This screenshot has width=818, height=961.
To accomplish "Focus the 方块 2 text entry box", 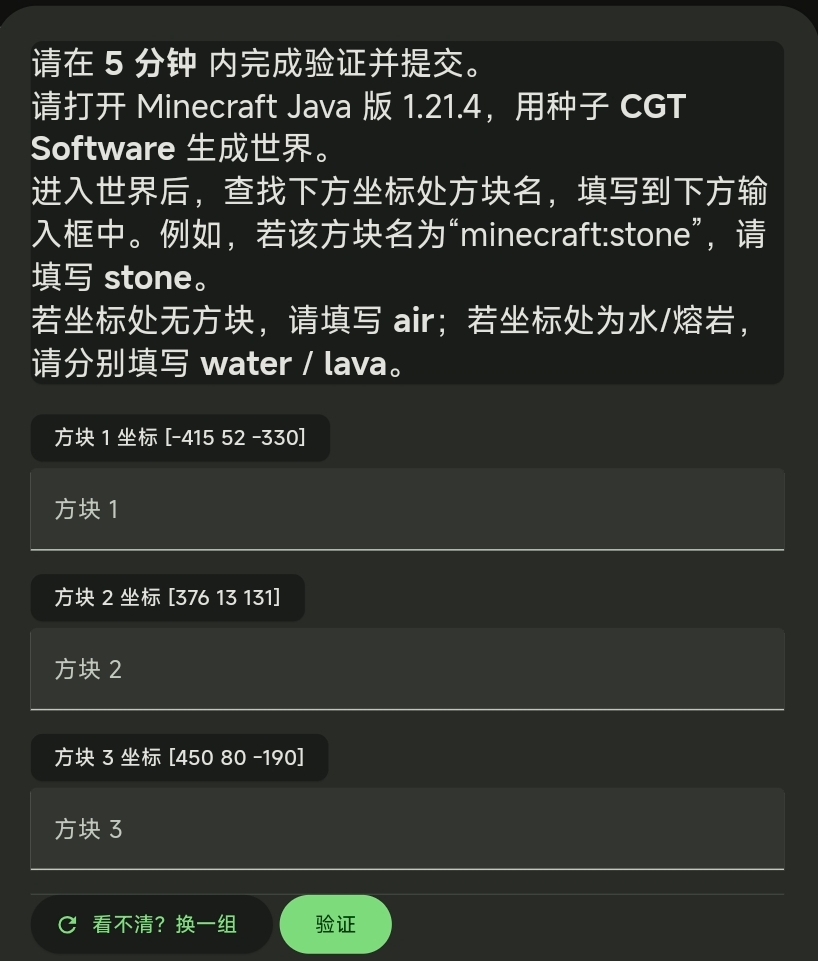I will point(406,670).
